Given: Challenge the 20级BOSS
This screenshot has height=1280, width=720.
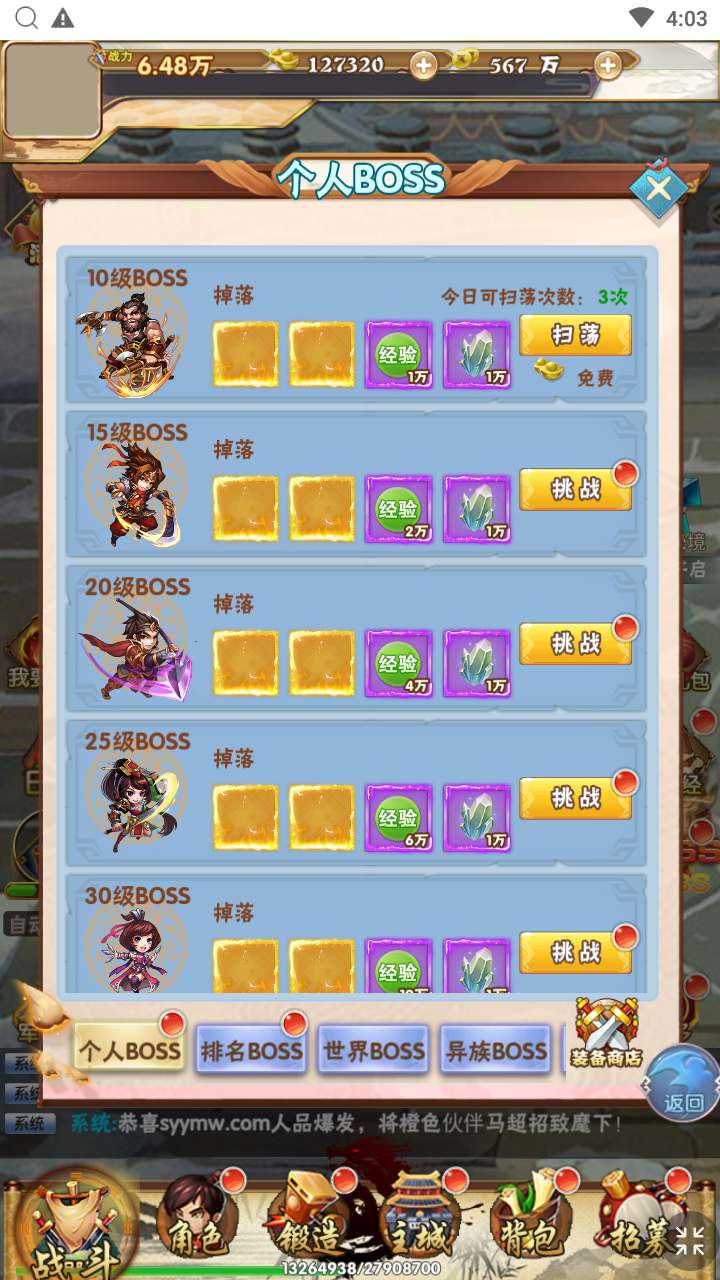Looking at the screenshot, I should (x=575, y=643).
